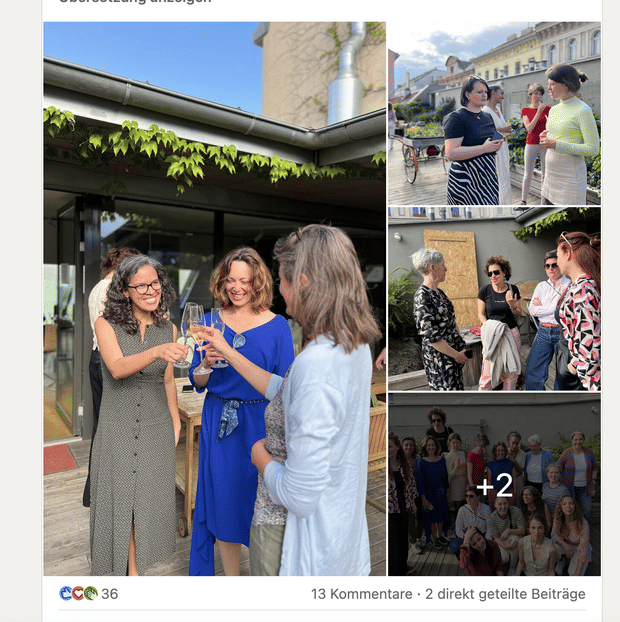The height and width of the screenshot is (622, 620).
Task: Show the 36 reactions list
Action: [x=89, y=594]
